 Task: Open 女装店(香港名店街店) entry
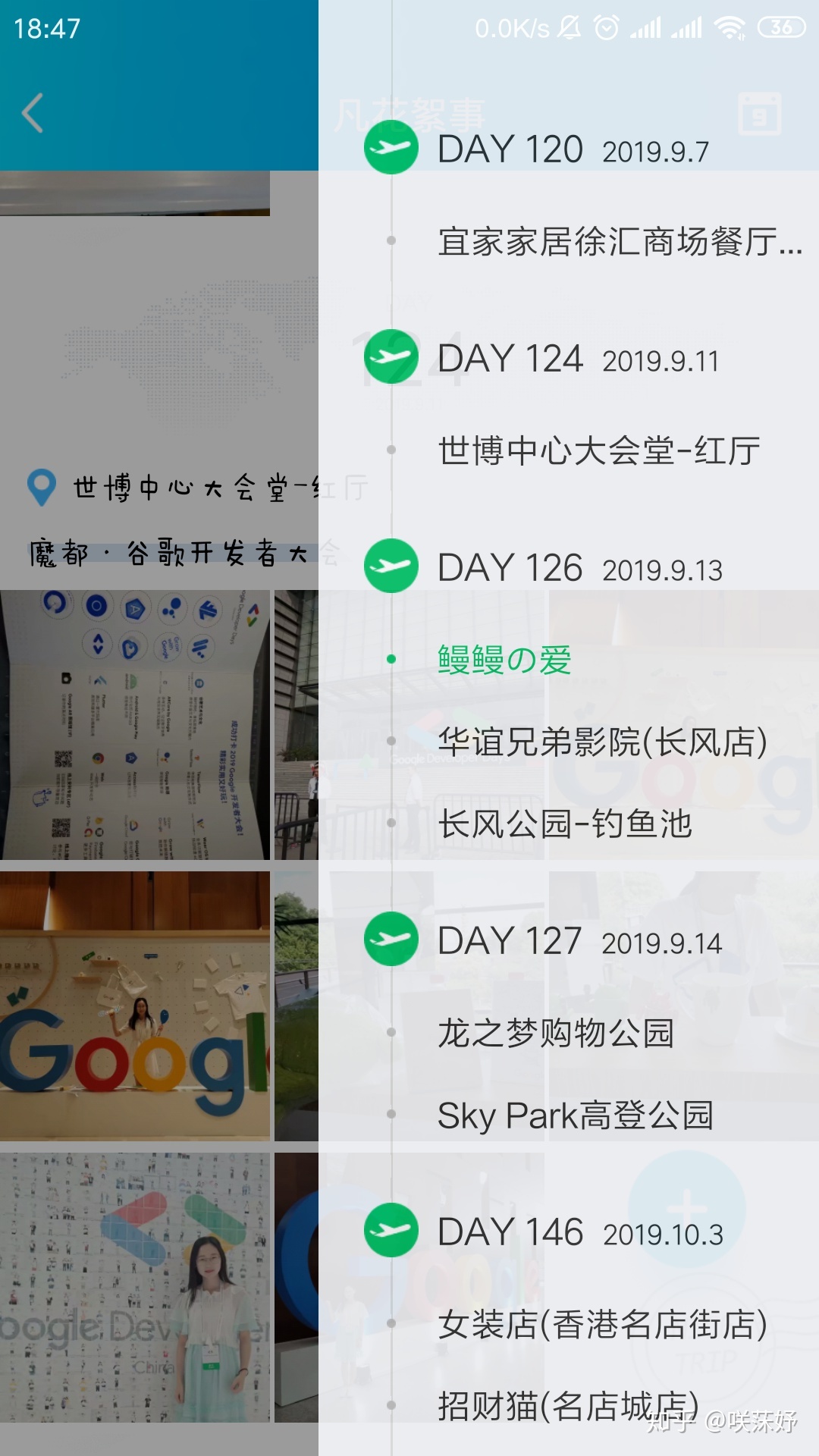[x=602, y=1324]
